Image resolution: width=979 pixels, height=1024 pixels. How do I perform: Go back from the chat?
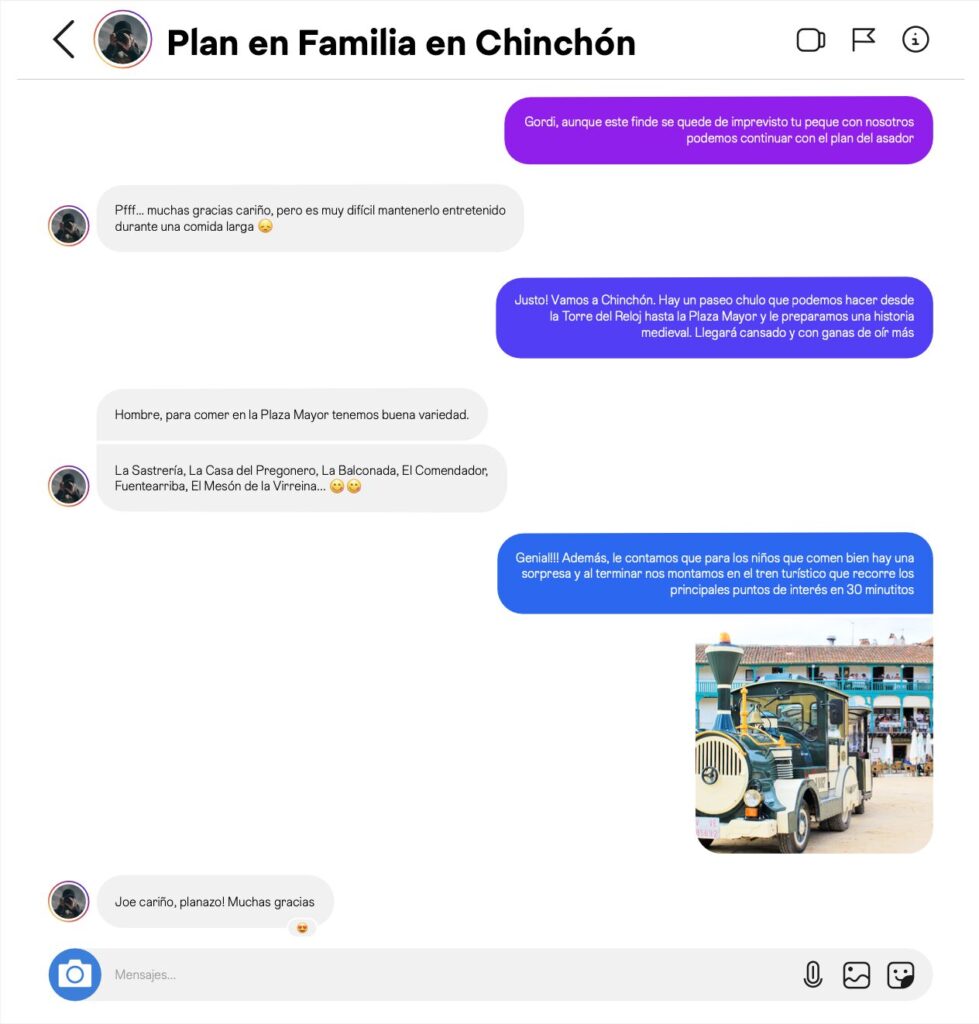(x=64, y=40)
